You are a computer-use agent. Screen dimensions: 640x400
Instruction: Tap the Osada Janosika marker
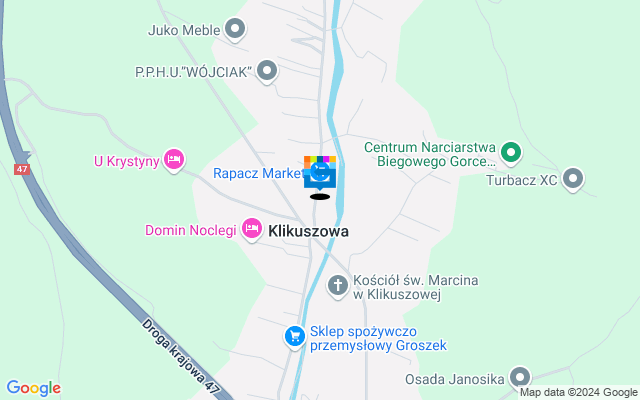click(519, 378)
